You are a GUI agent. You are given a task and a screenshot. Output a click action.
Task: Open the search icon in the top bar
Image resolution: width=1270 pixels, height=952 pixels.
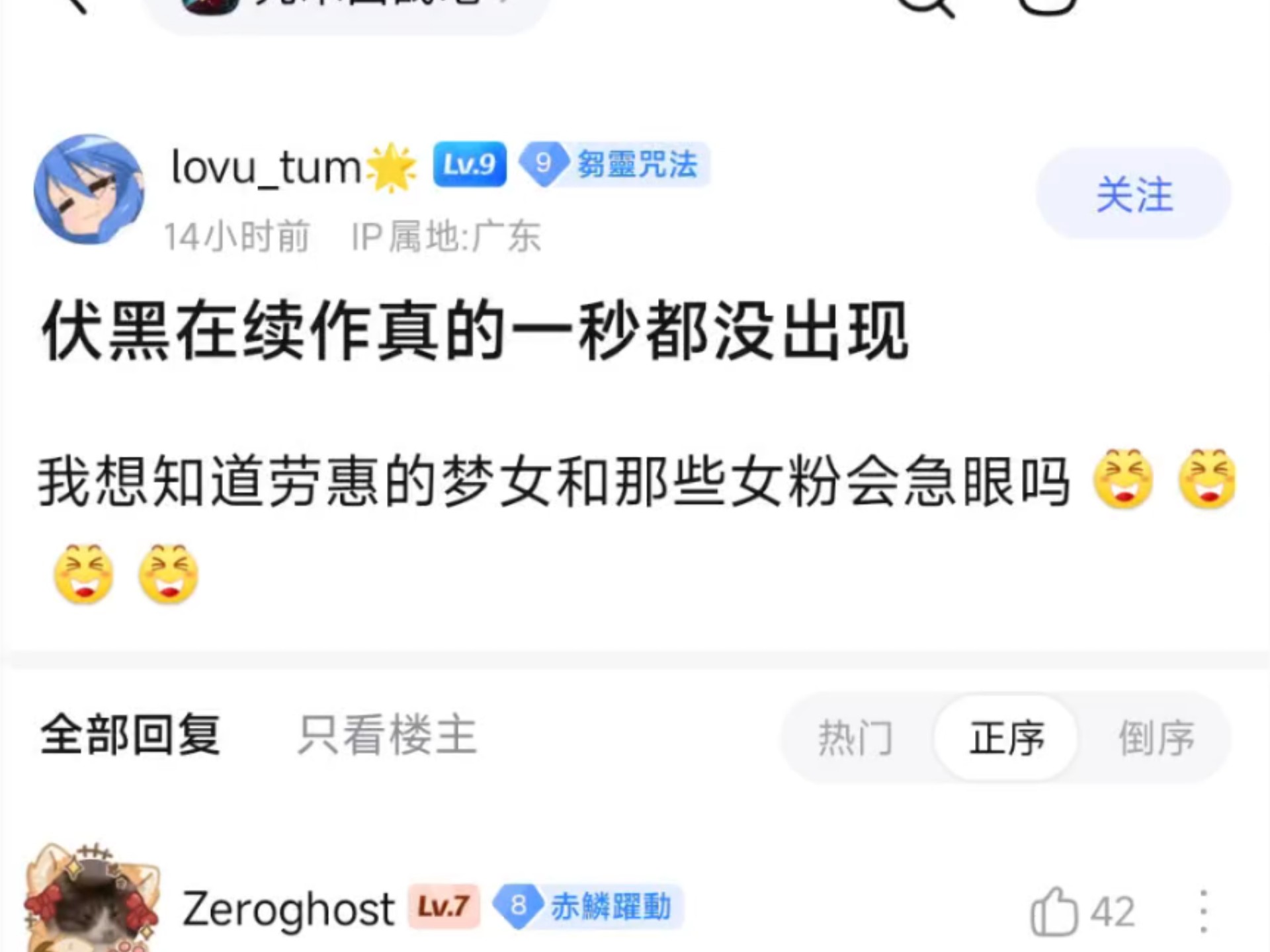925,7
